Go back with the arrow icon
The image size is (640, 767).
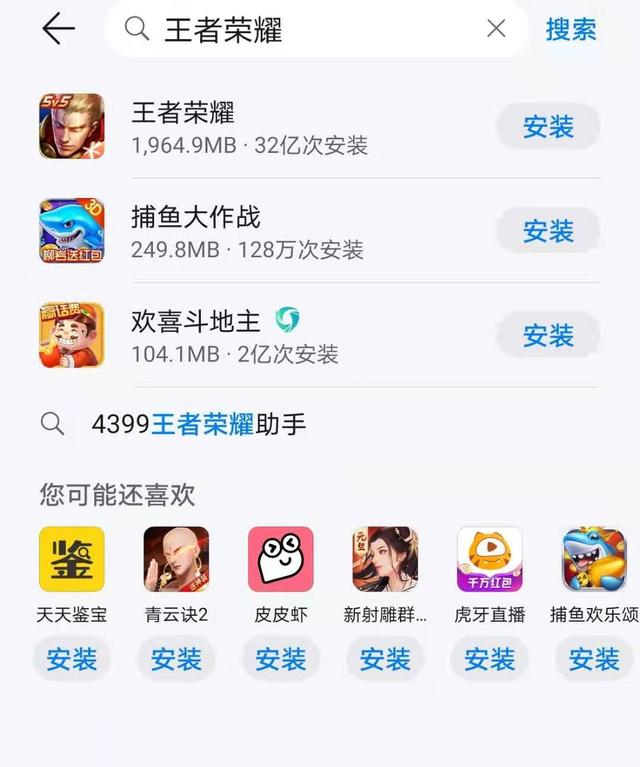59,29
